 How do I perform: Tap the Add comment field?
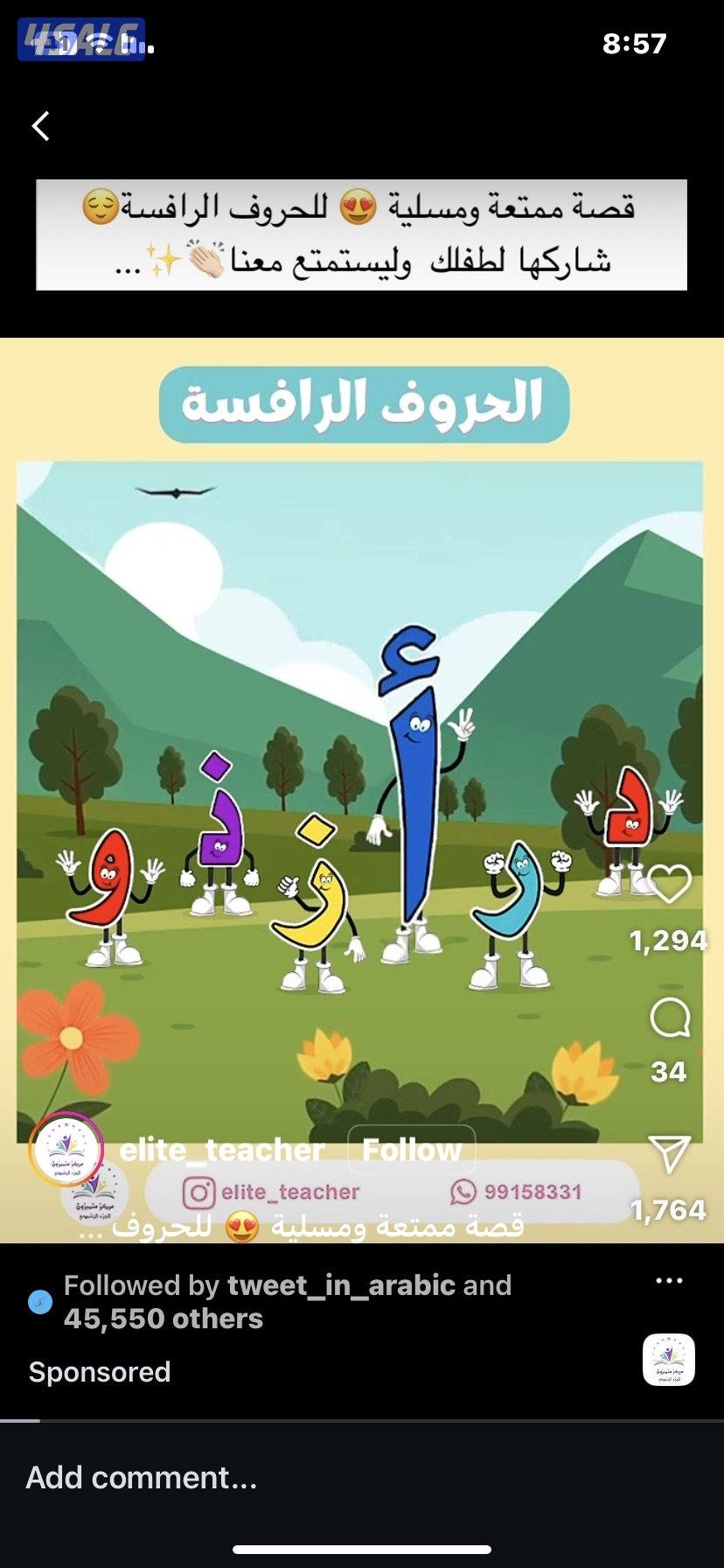[x=262, y=1478]
